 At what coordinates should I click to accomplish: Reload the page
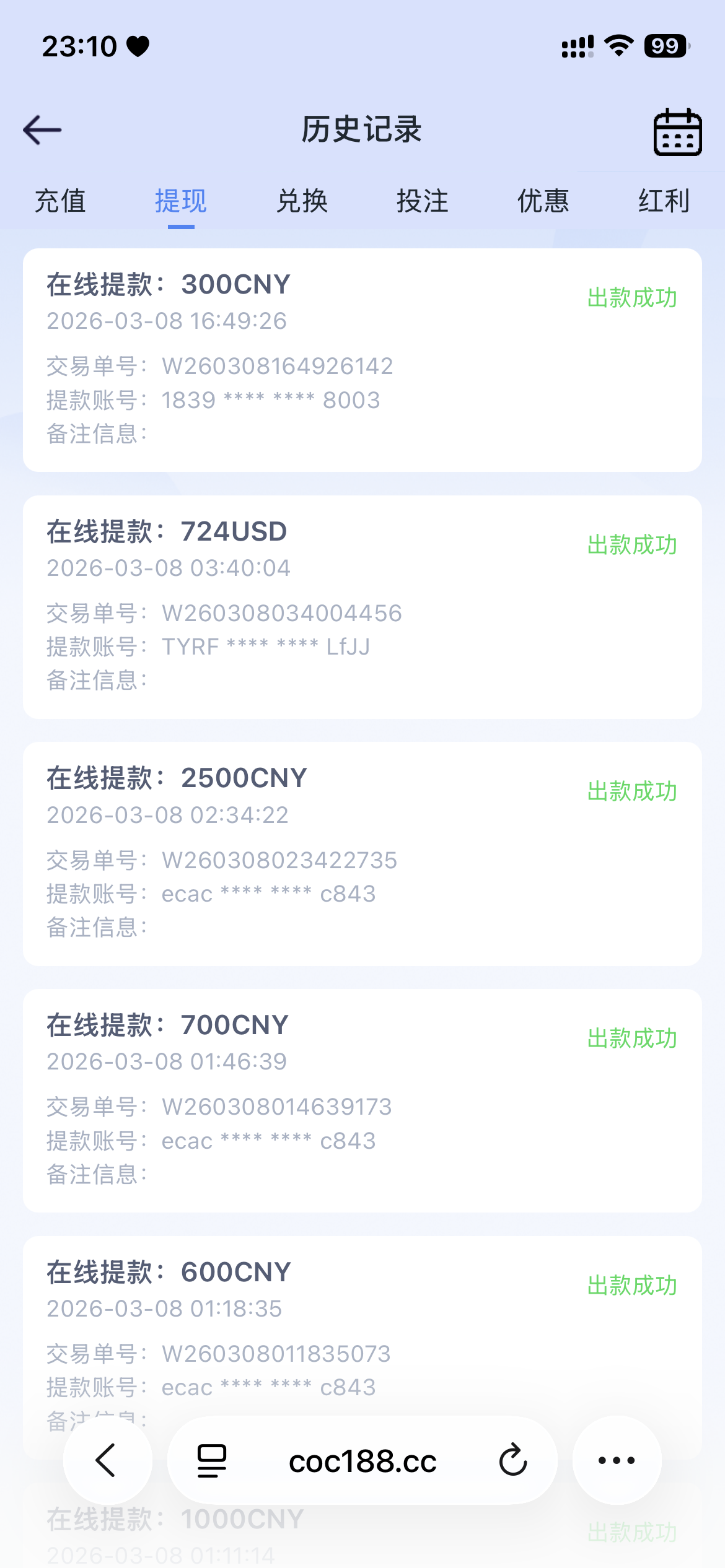click(513, 1460)
